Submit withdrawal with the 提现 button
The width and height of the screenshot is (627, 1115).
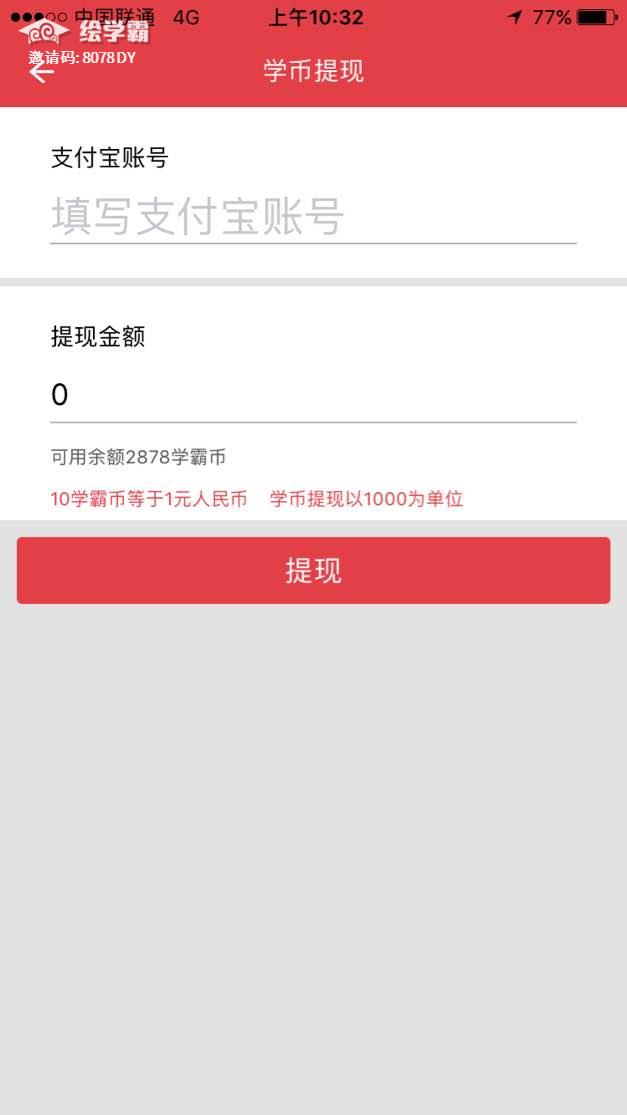tap(313, 570)
